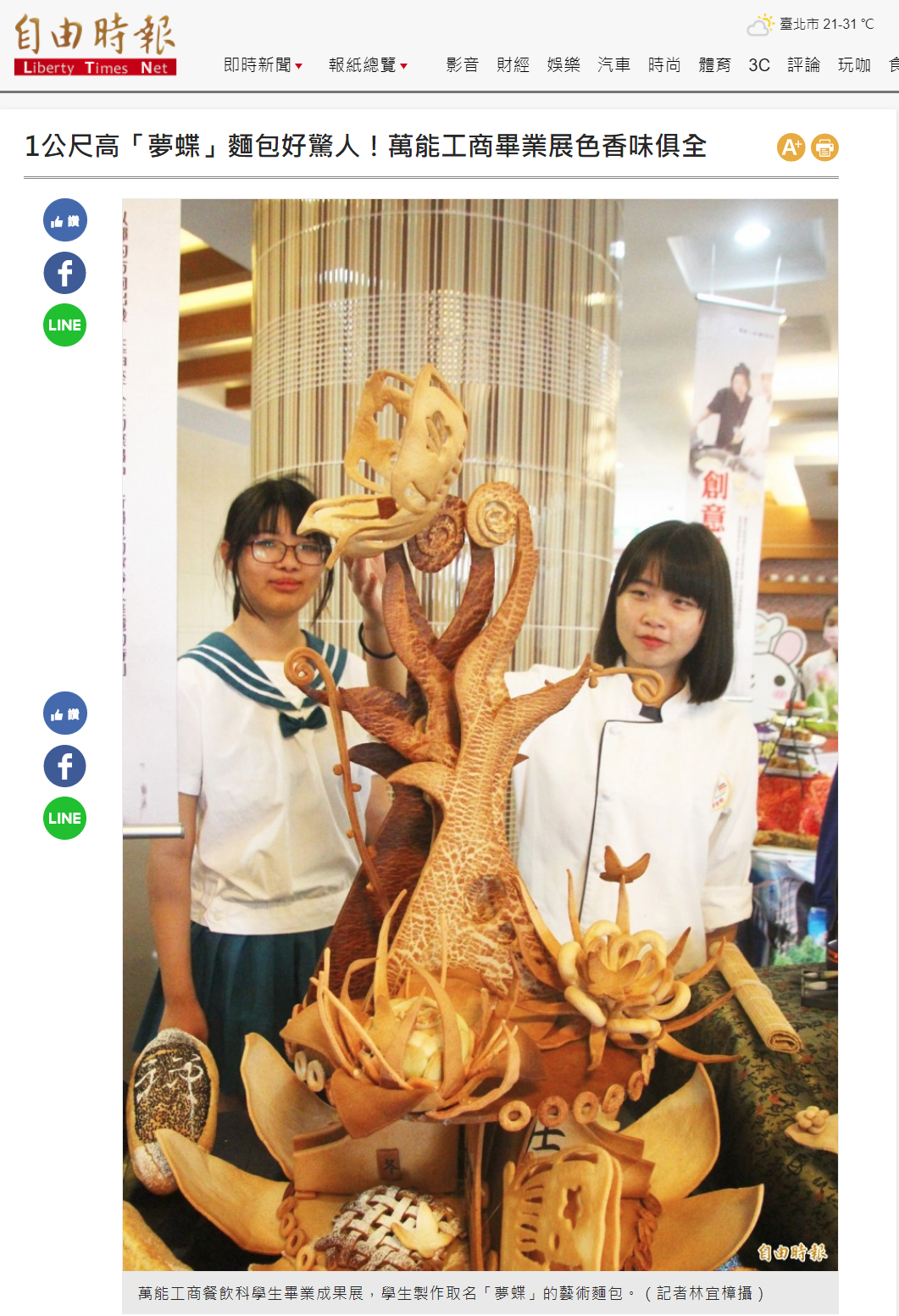This screenshot has height=1316, width=899.
Task: Go to the 影音 section
Action: (462, 65)
